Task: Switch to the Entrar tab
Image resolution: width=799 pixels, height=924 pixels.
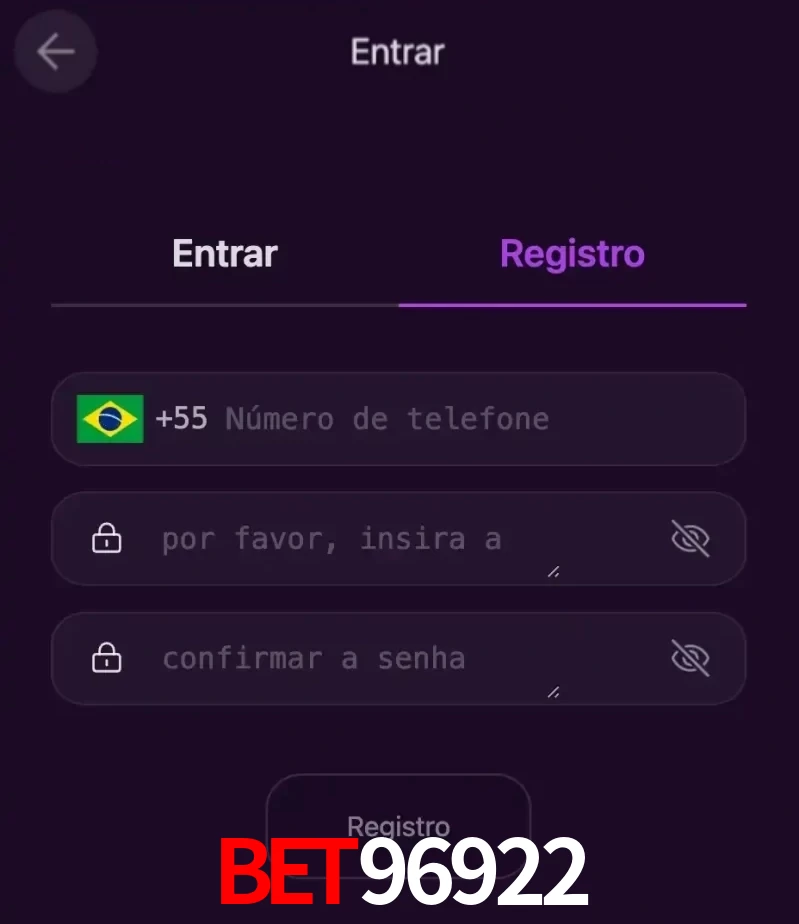Action: (224, 254)
